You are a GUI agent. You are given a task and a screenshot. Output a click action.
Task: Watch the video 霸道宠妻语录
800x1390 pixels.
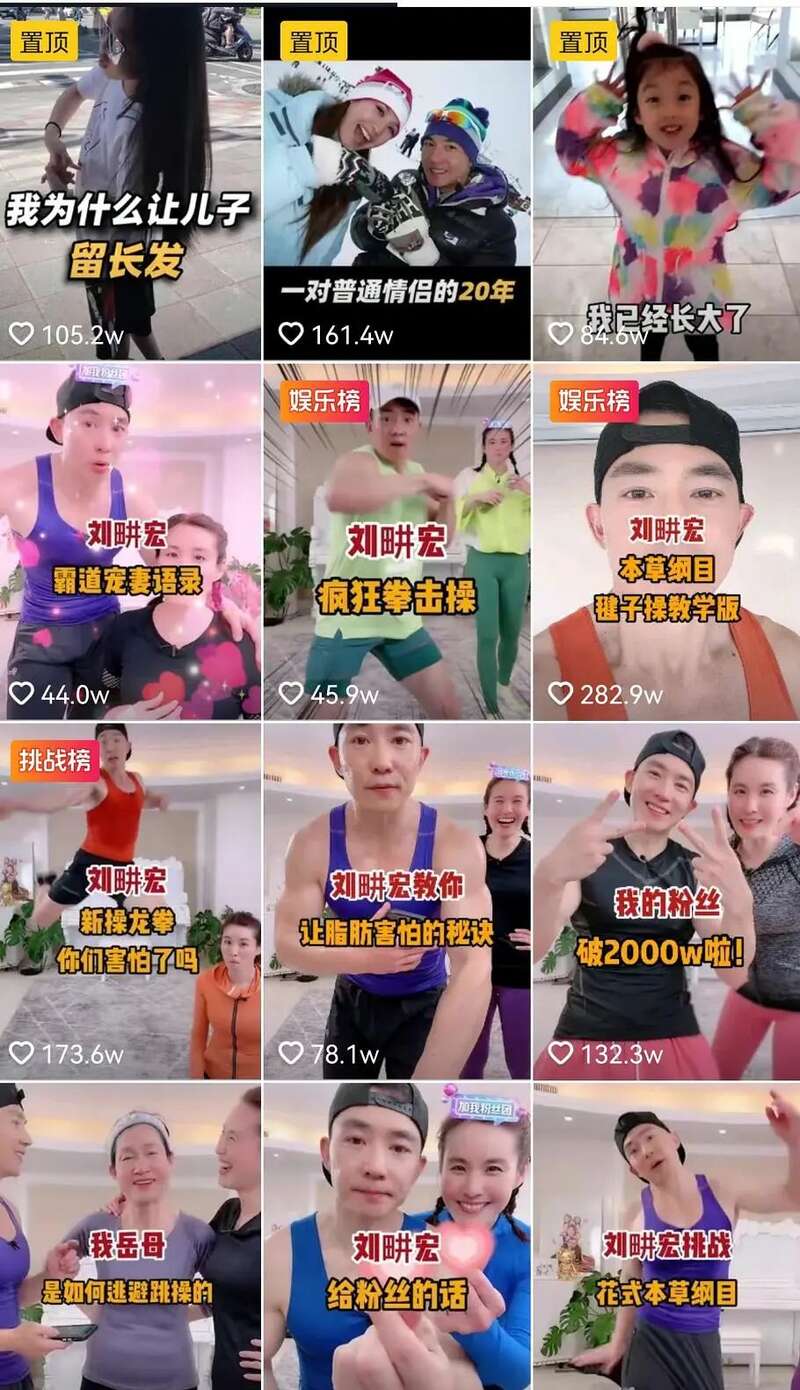(x=130, y=540)
